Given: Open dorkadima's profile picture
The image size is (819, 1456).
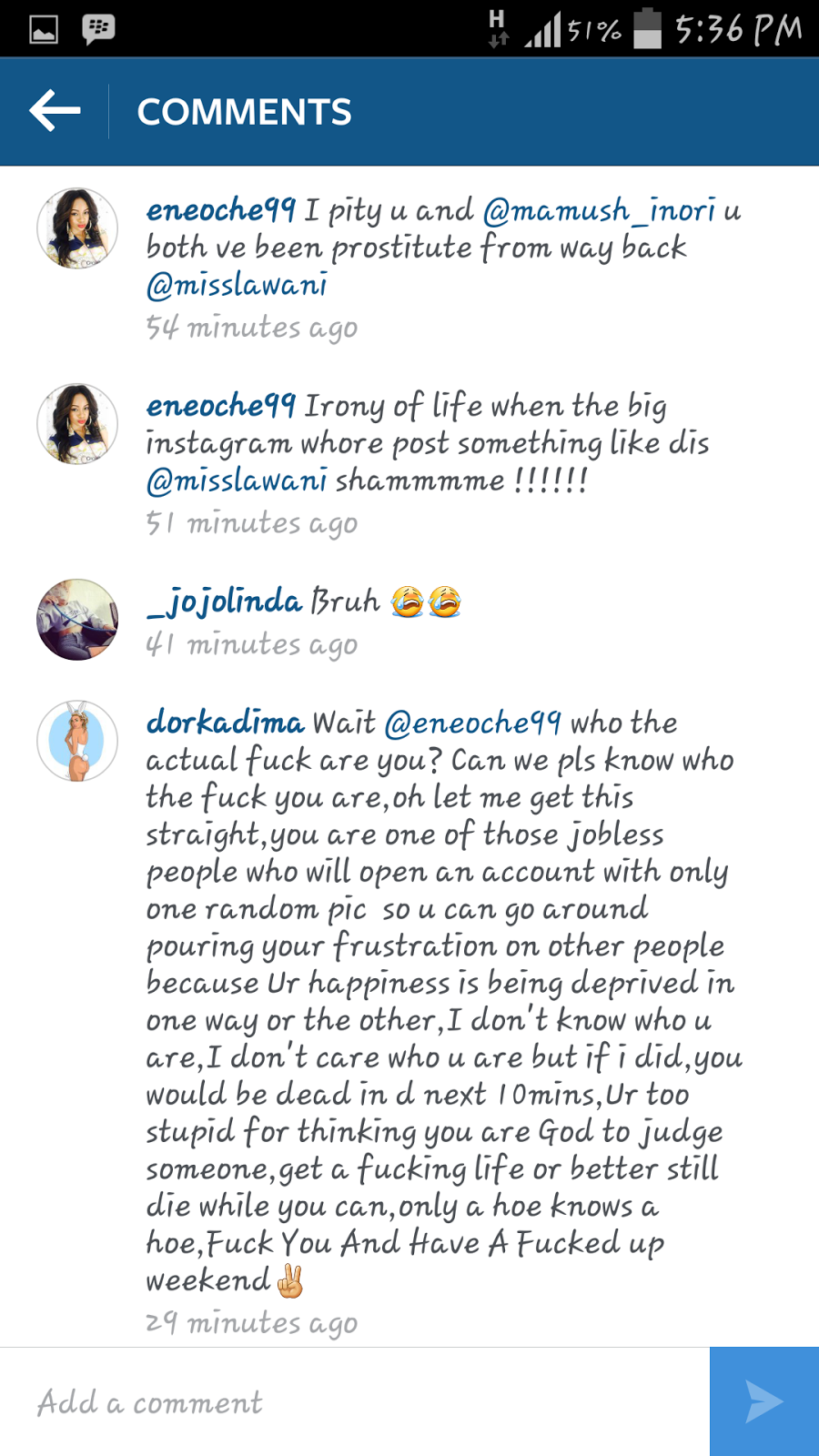Looking at the screenshot, I should pos(77,741).
